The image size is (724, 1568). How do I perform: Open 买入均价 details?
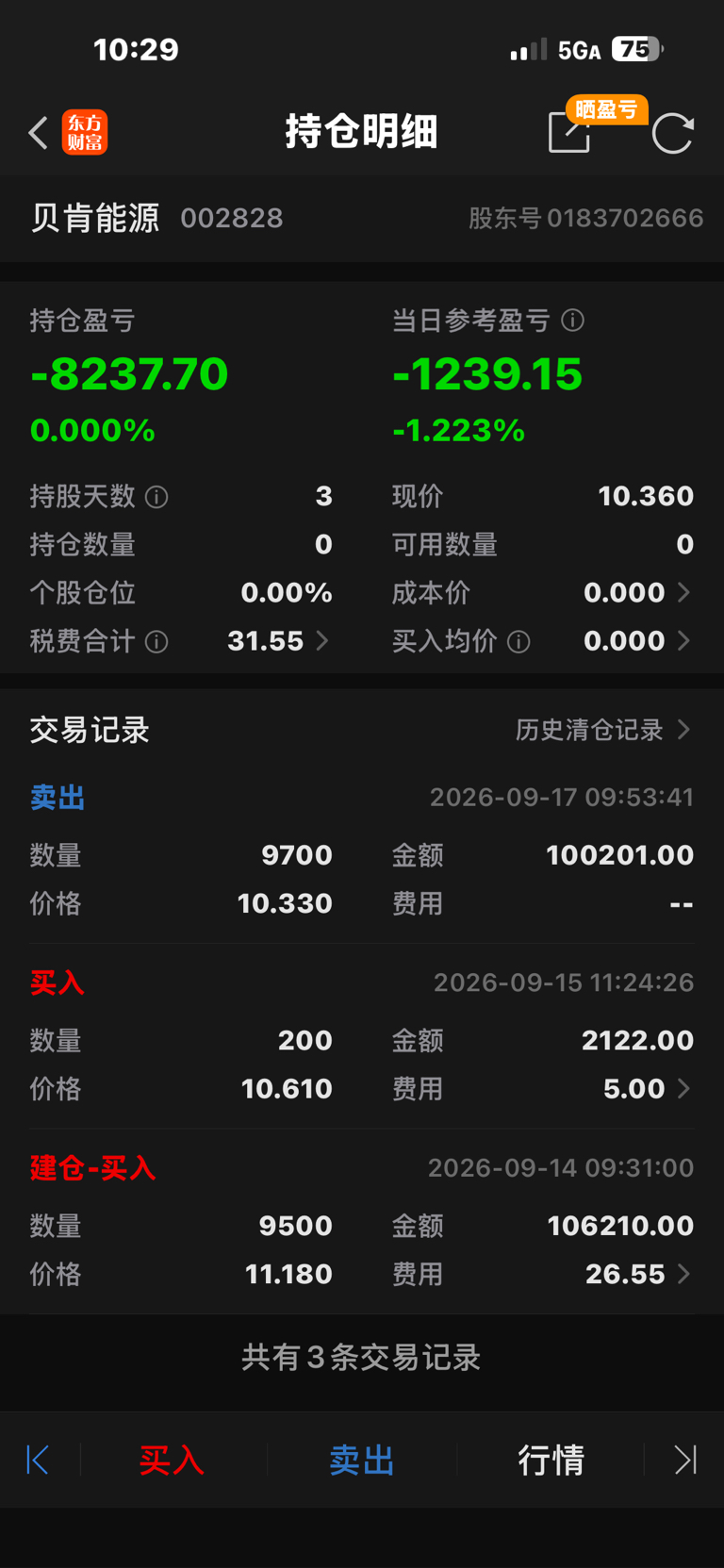(638, 641)
